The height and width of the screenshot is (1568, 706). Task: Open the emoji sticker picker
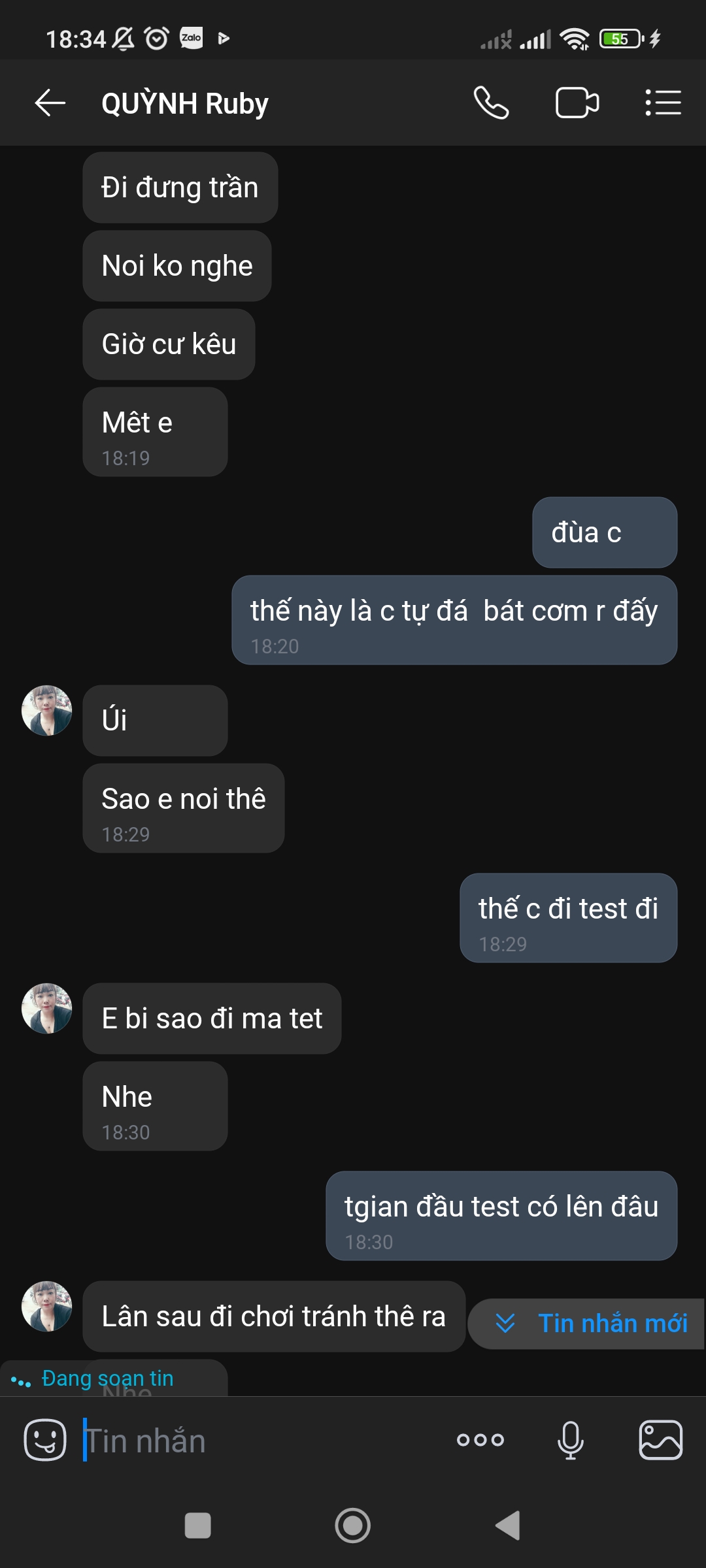(45, 1440)
